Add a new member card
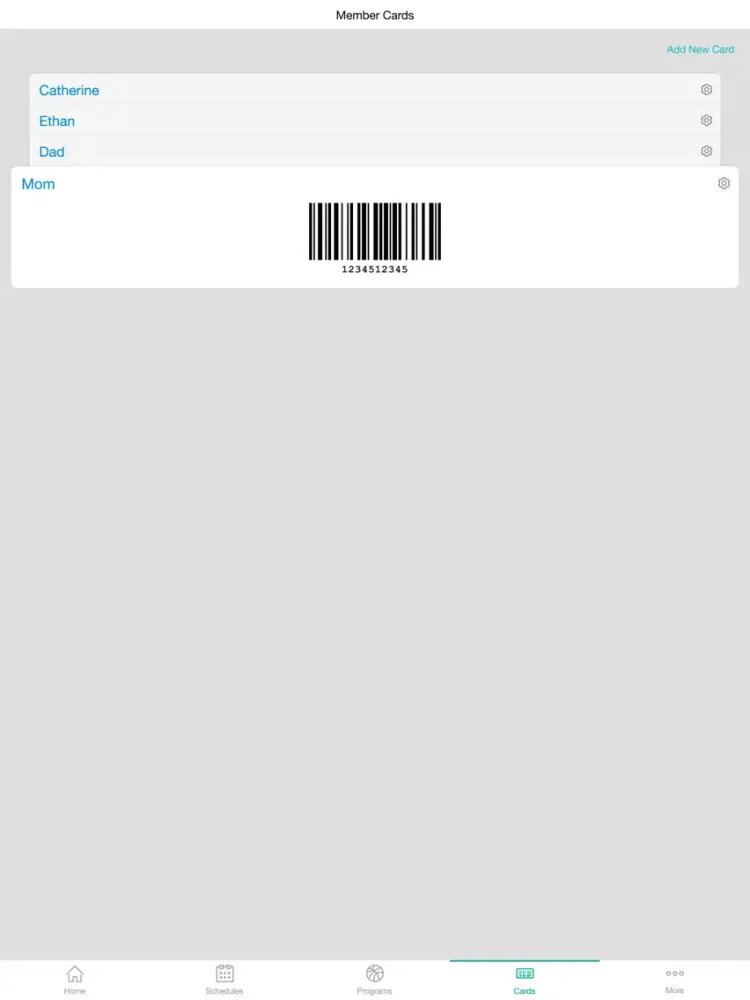 tap(700, 49)
